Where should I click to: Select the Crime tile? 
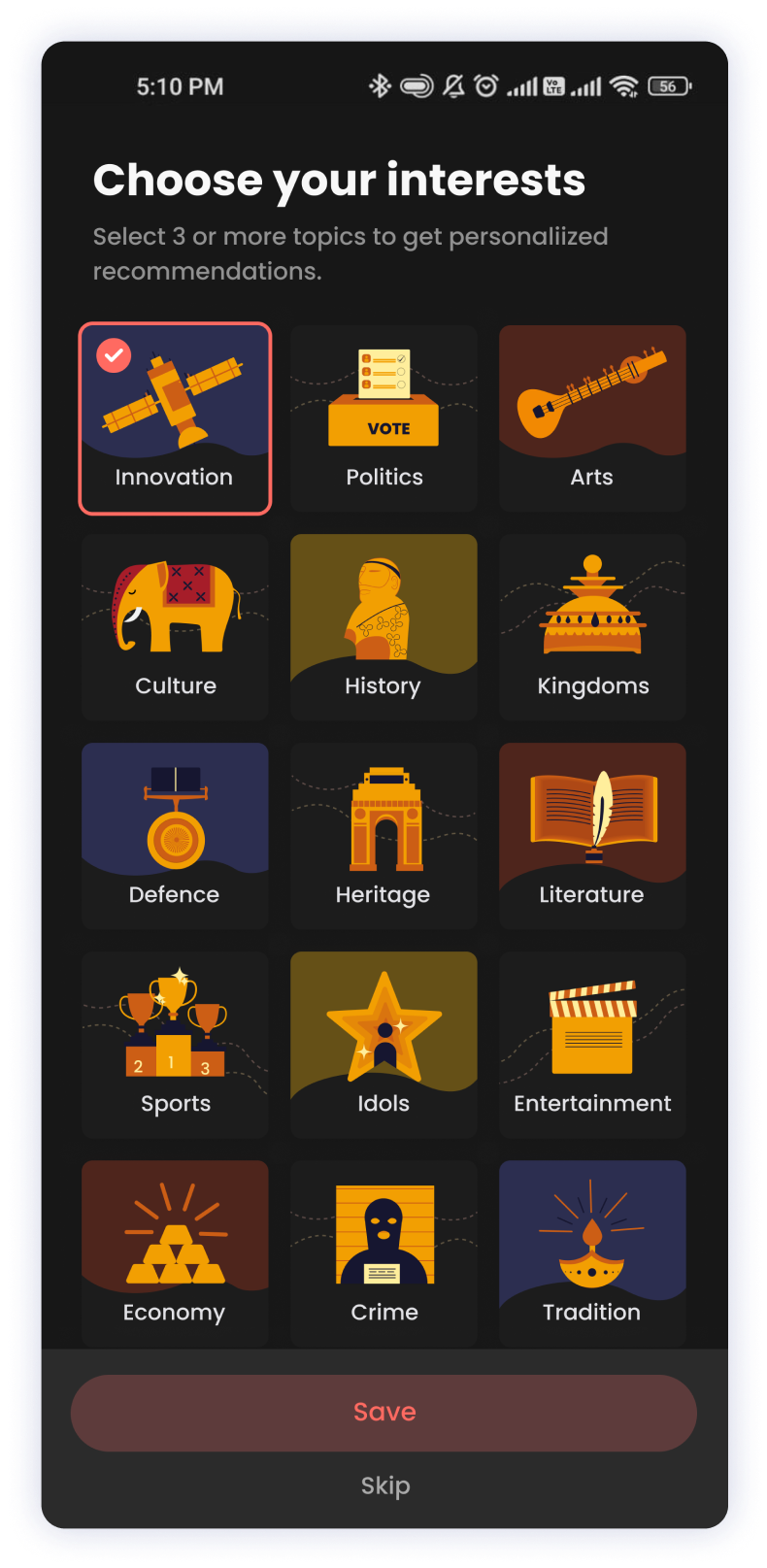tap(383, 1252)
